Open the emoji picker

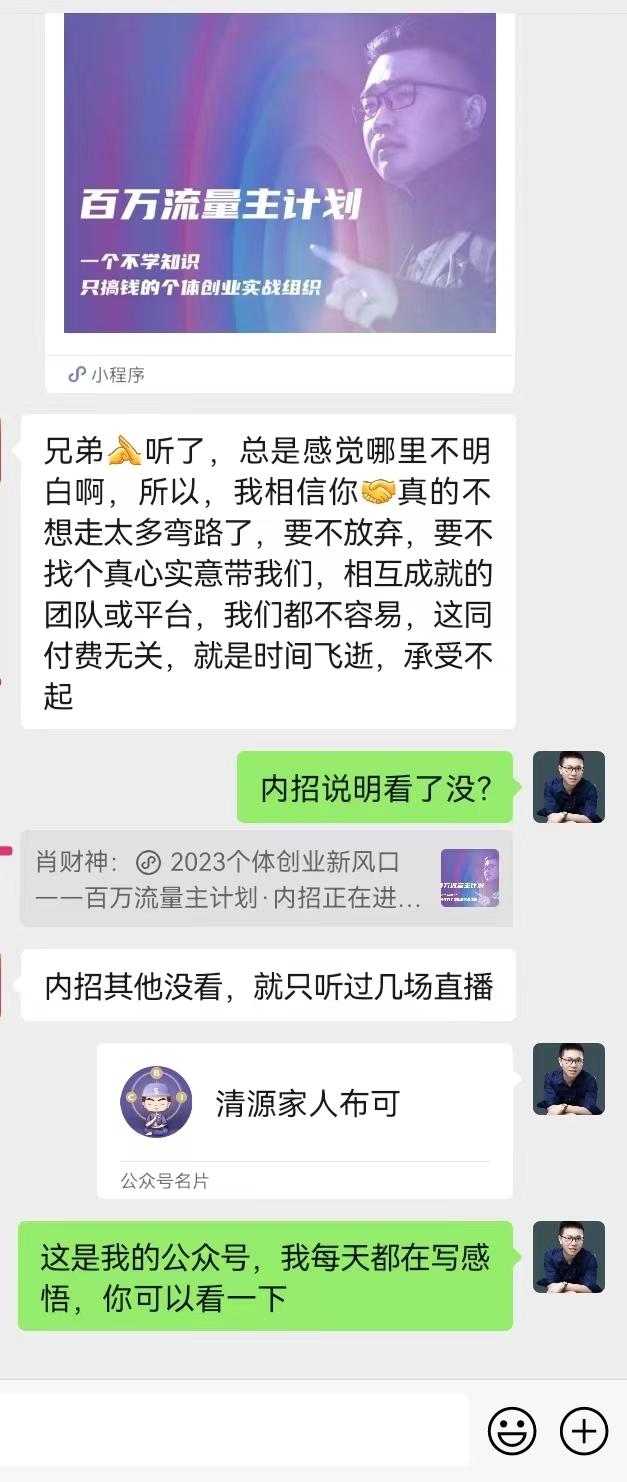[511, 1431]
